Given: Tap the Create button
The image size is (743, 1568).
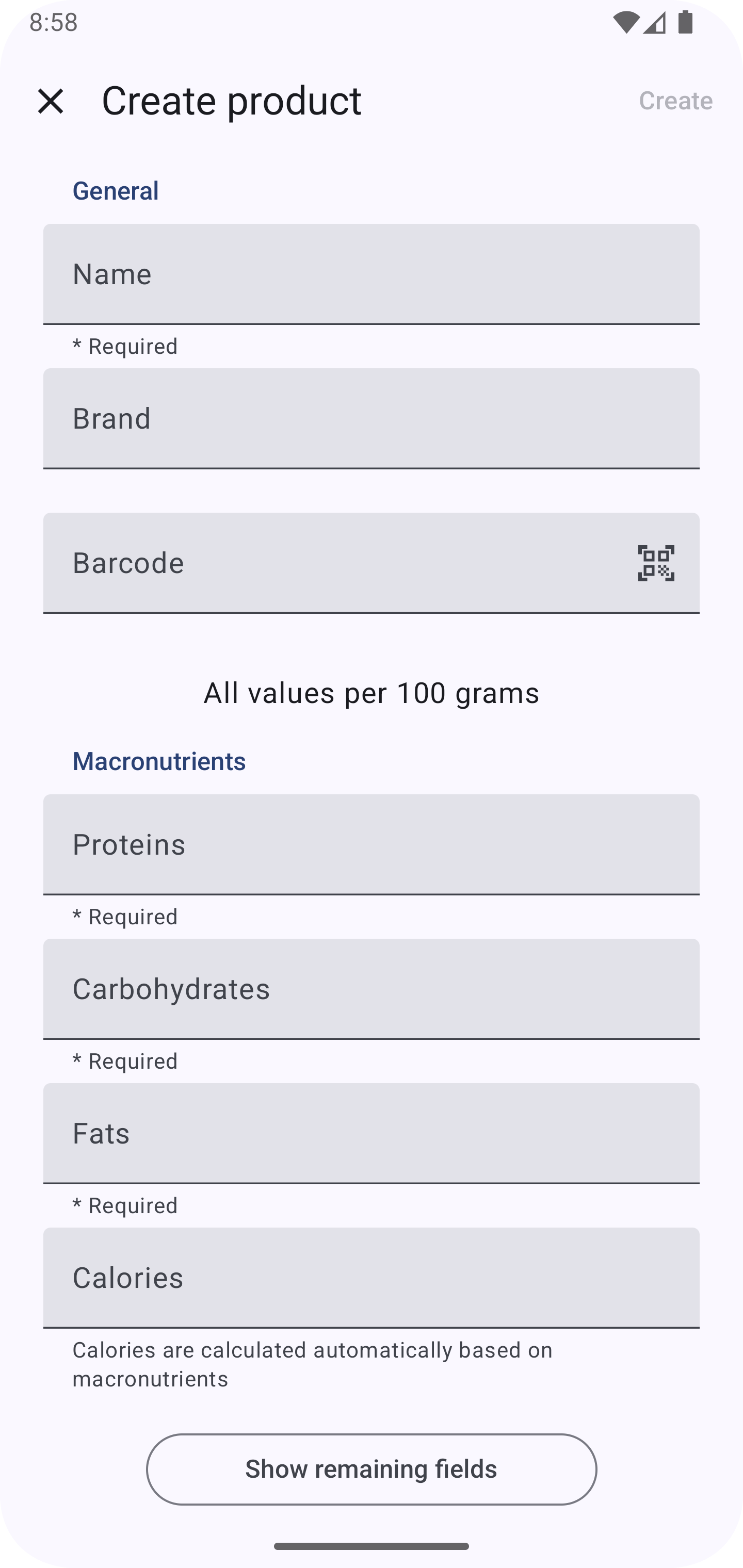Looking at the screenshot, I should click(675, 101).
